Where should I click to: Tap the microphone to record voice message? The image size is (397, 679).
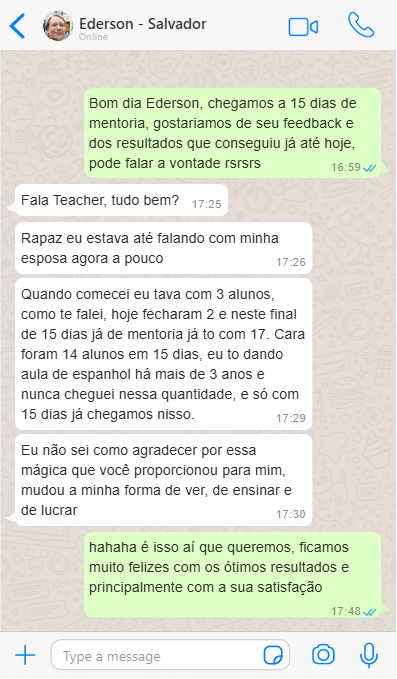pos(368,655)
